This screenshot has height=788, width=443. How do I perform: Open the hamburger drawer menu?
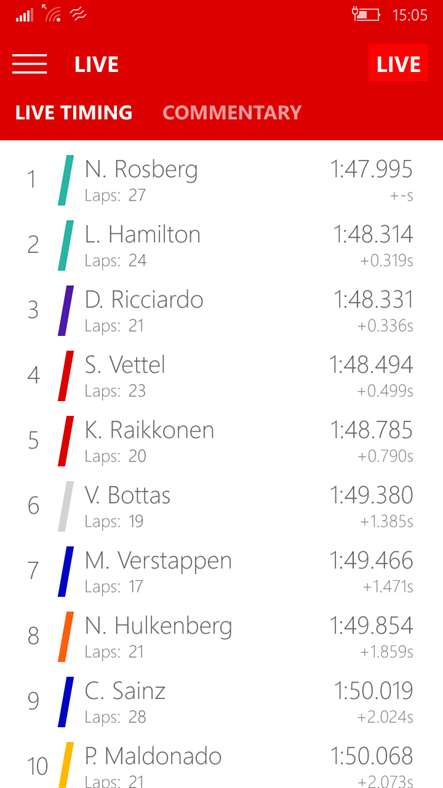[x=30, y=64]
